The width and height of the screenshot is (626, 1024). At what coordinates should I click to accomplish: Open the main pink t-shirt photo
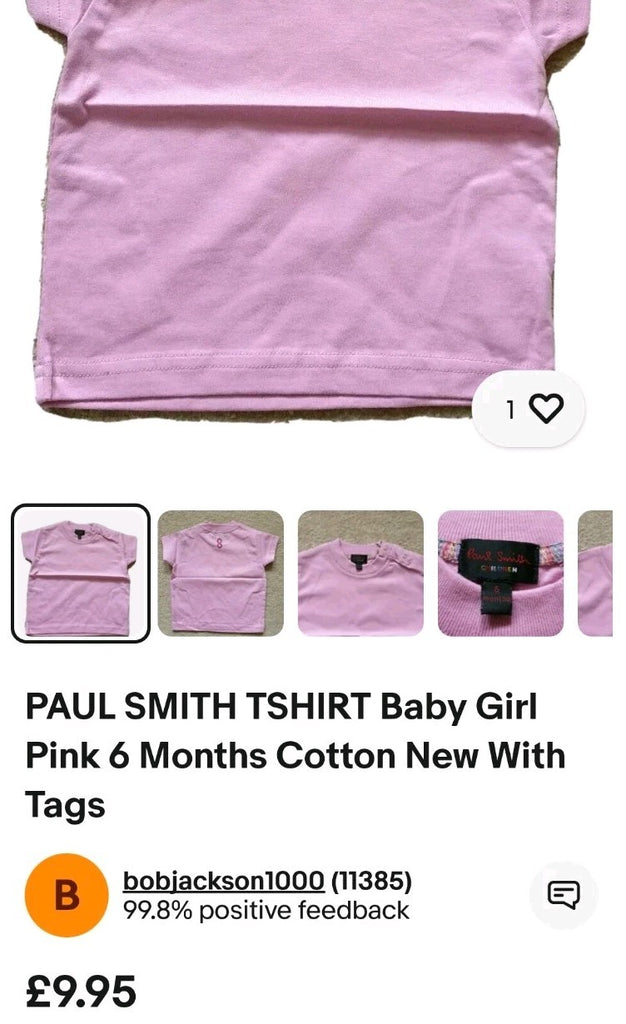click(x=300, y=200)
